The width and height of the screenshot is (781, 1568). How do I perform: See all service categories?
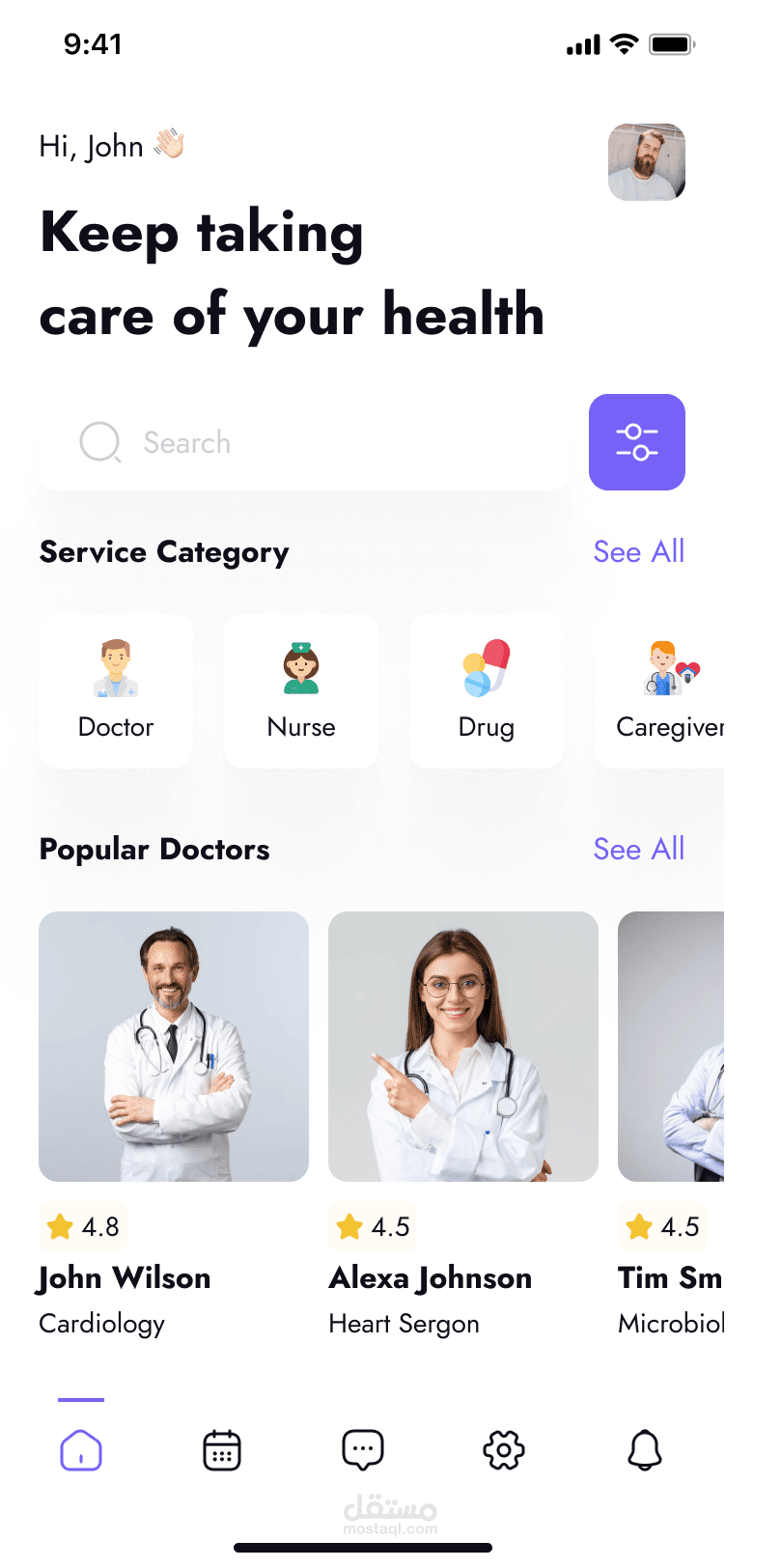(x=638, y=551)
